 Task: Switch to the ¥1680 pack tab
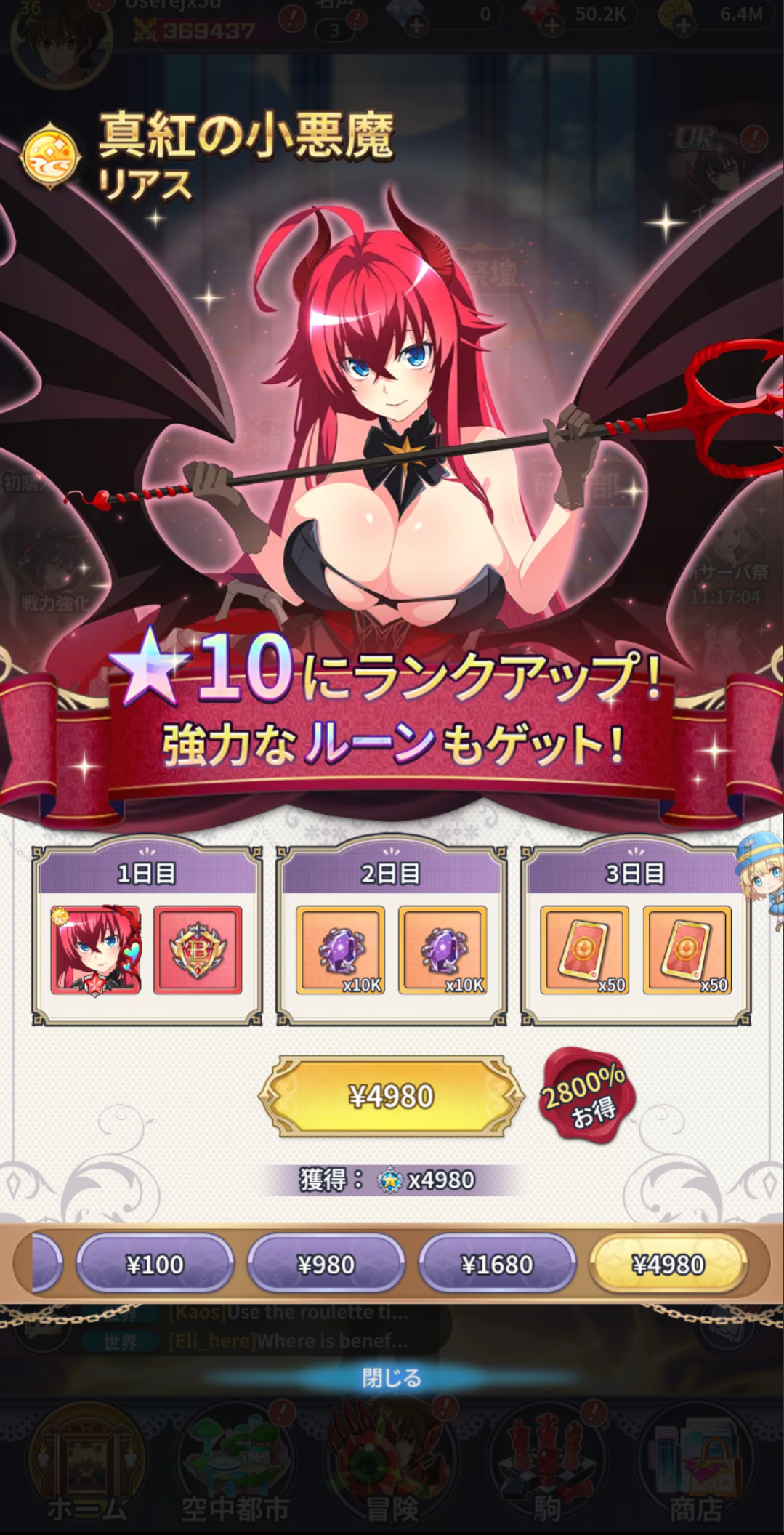(497, 1264)
